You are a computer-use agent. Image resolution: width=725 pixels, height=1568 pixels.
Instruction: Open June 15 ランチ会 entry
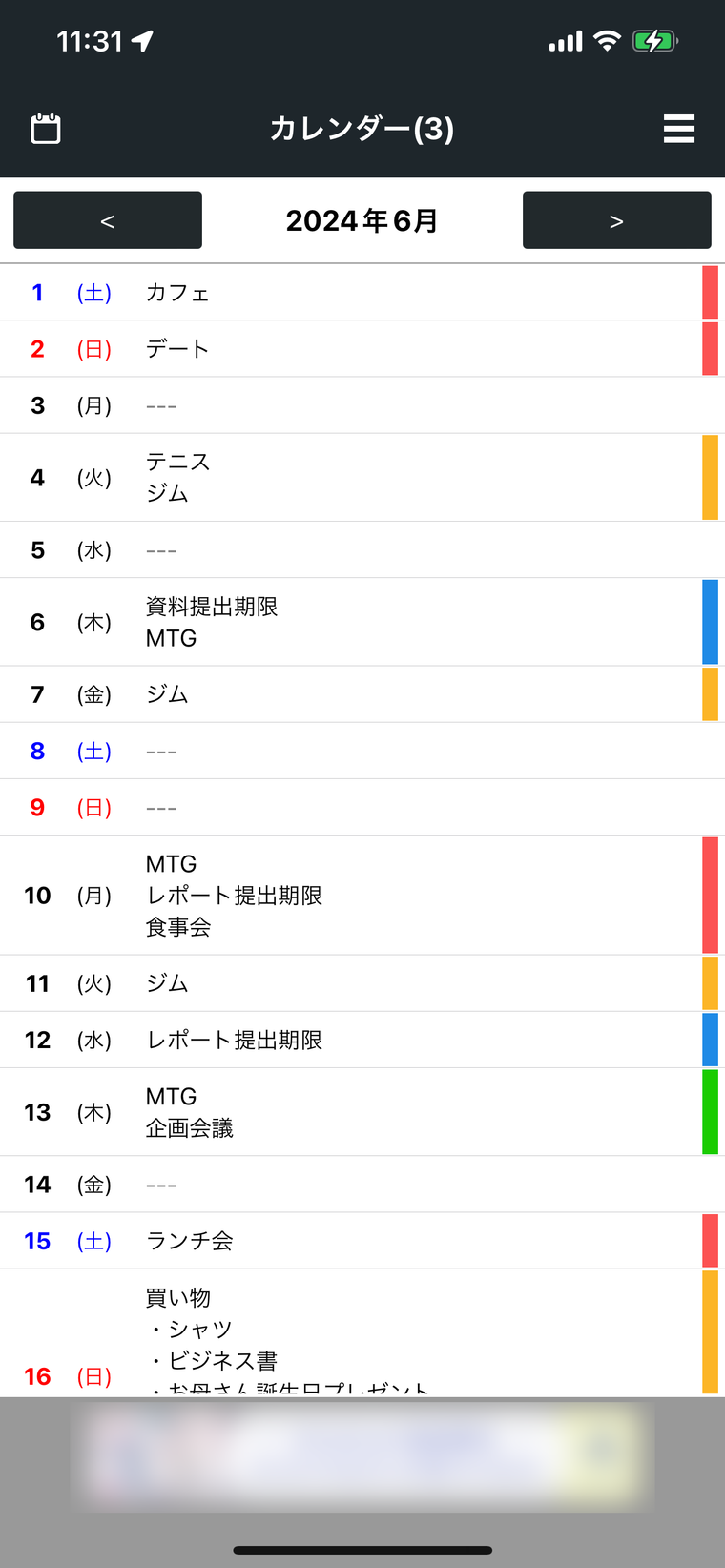point(362,1241)
